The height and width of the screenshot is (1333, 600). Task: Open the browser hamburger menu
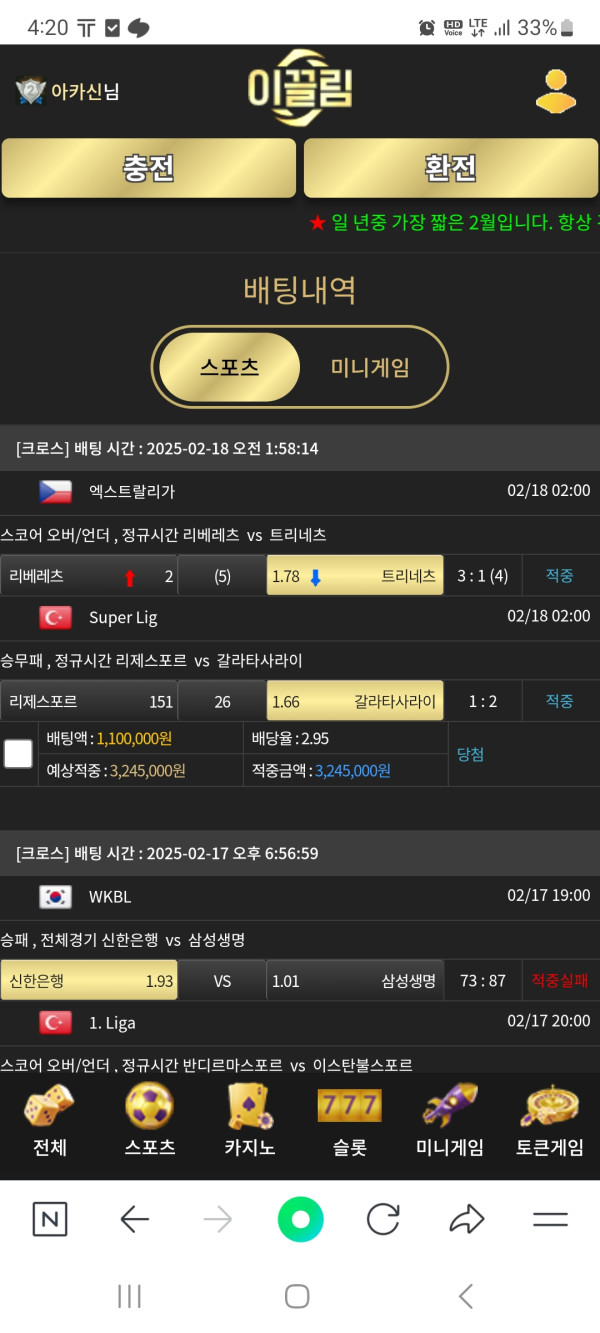pos(550,1219)
